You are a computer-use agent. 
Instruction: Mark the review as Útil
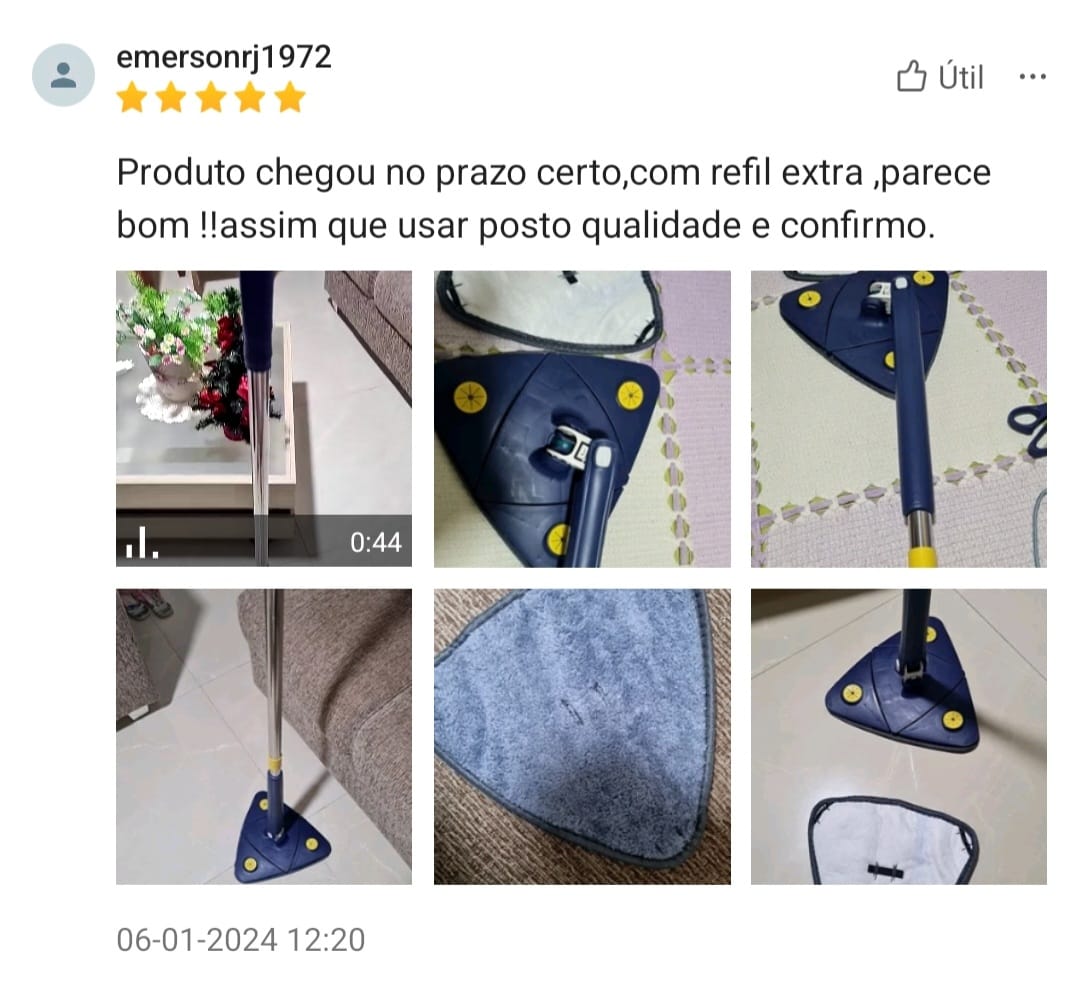[x=940, y=78]
